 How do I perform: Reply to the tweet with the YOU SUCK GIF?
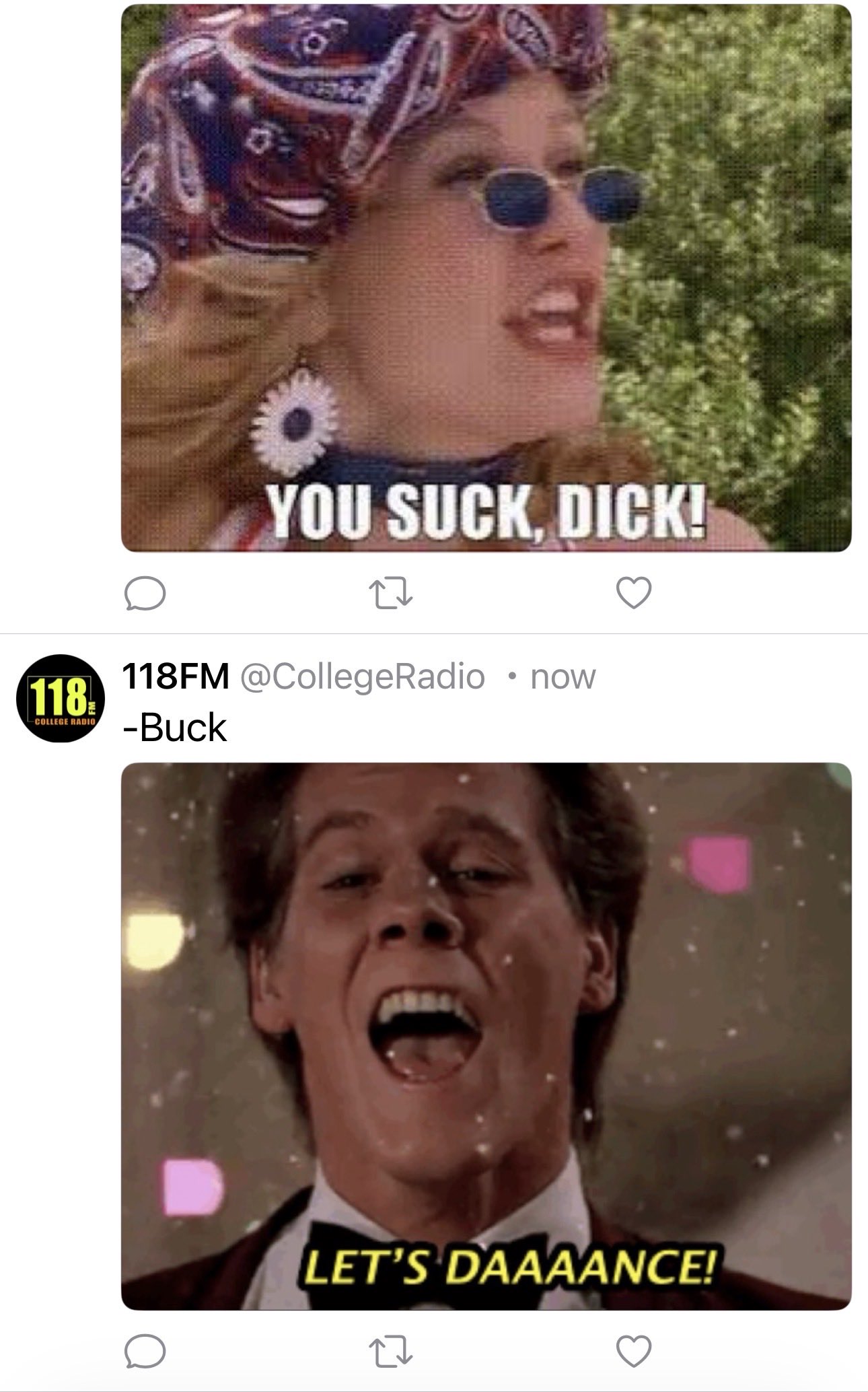[x=145, y=593]
